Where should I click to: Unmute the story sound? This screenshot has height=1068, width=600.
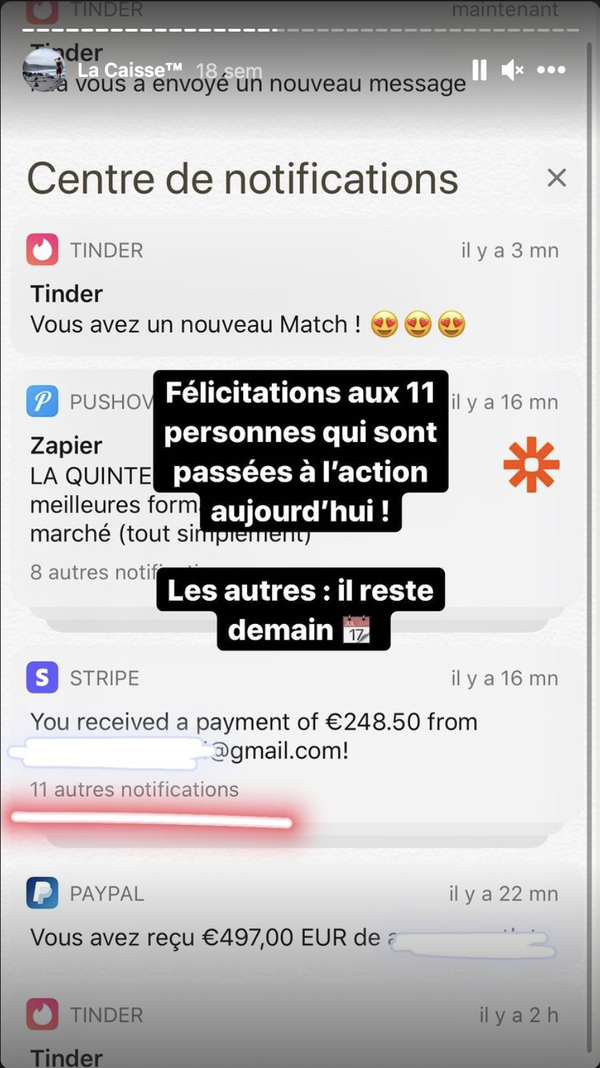(x=513, y=70)
